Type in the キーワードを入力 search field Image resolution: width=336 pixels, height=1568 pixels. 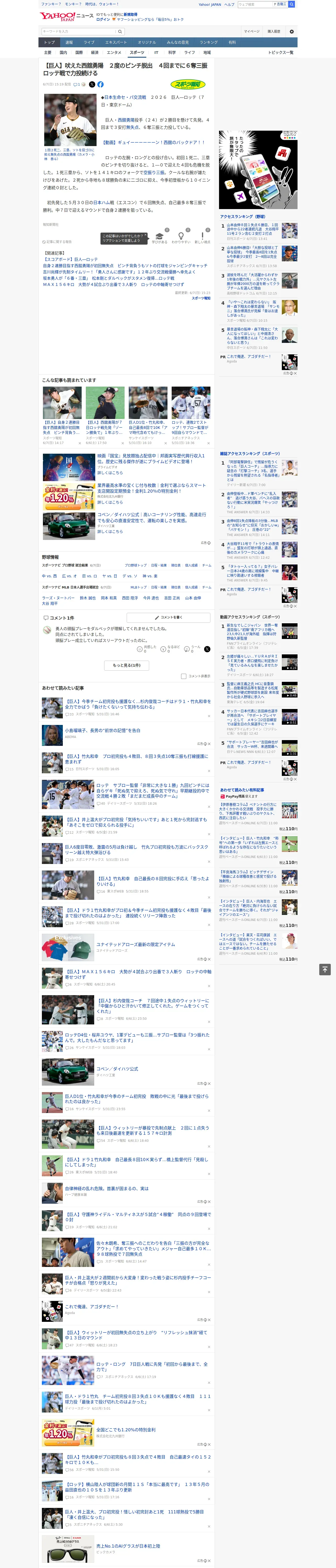(x=79, y=31)
